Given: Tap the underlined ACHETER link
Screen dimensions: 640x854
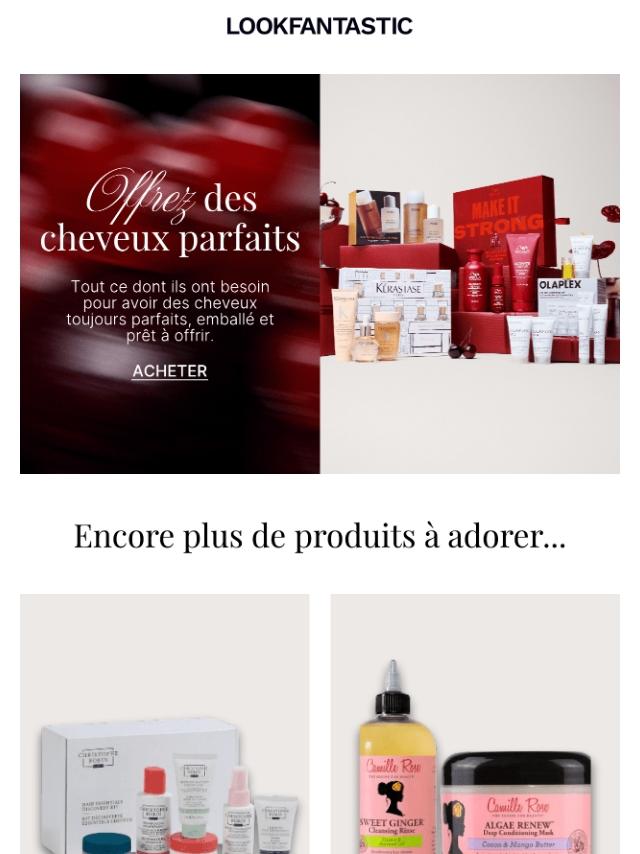Looking at the screenshot, I should pyautogui.click(x=170, y=371).
